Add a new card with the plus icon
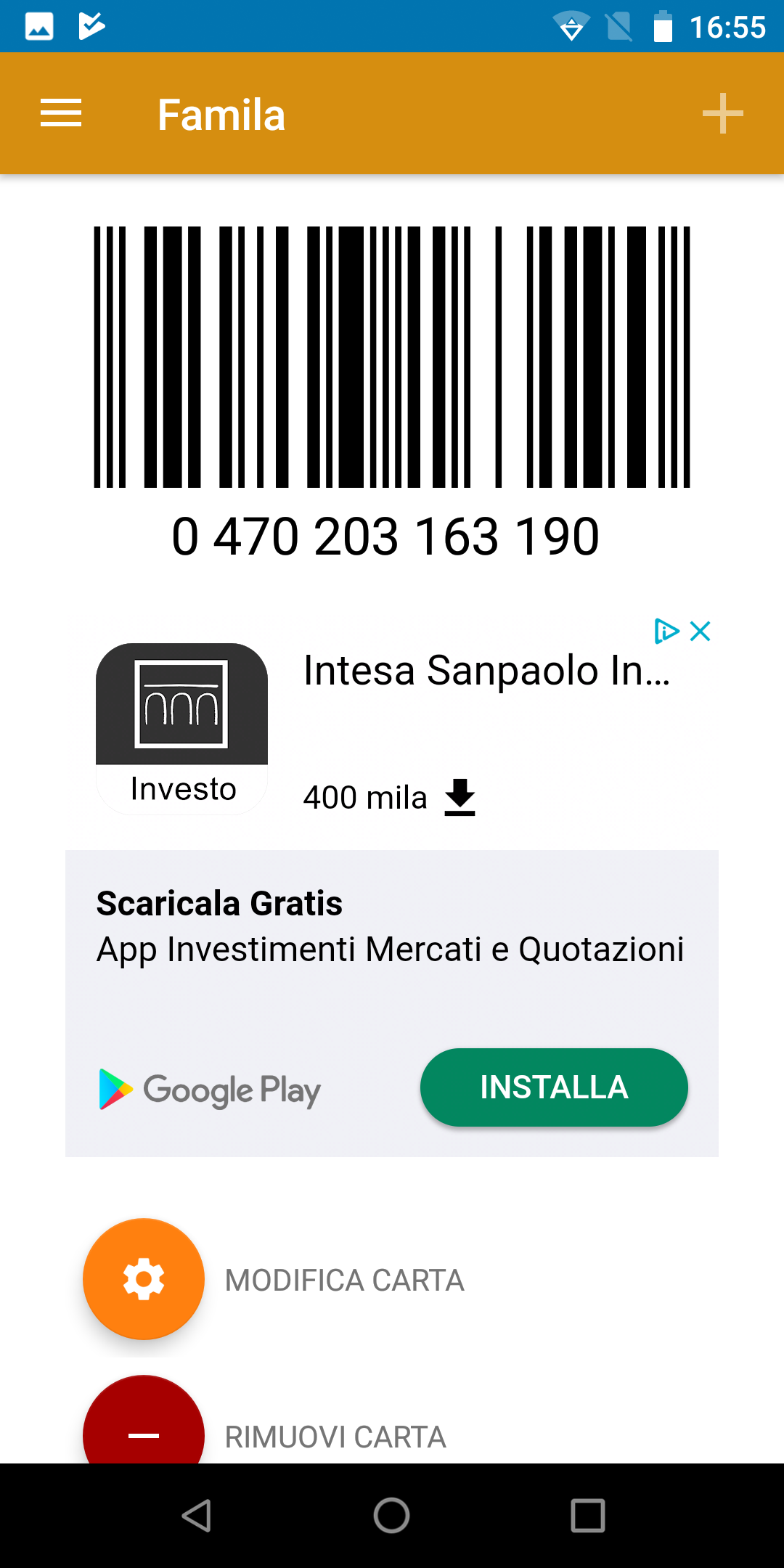Image resolution: width=784 pixels, height=1568 pixels. click(x=722, y=114)
